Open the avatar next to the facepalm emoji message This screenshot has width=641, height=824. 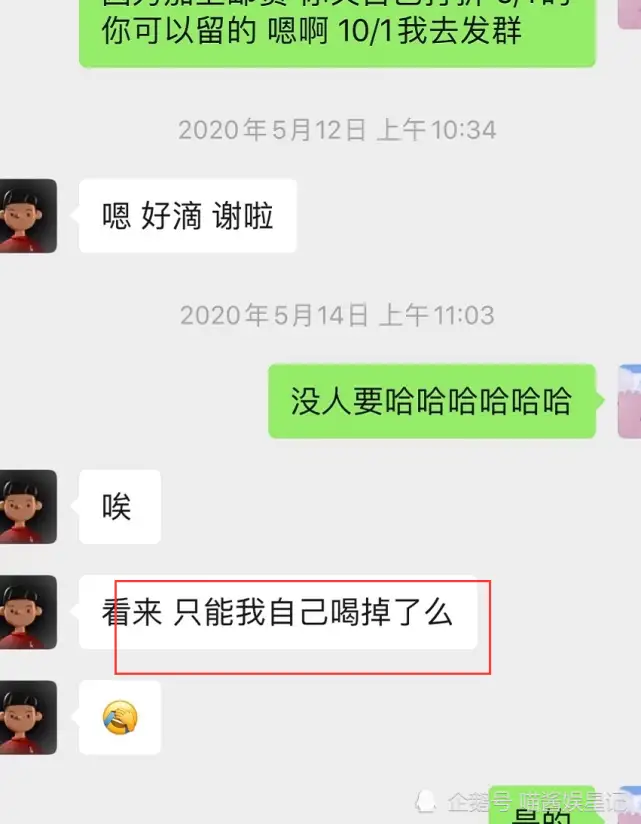click(x=28, y=717)
